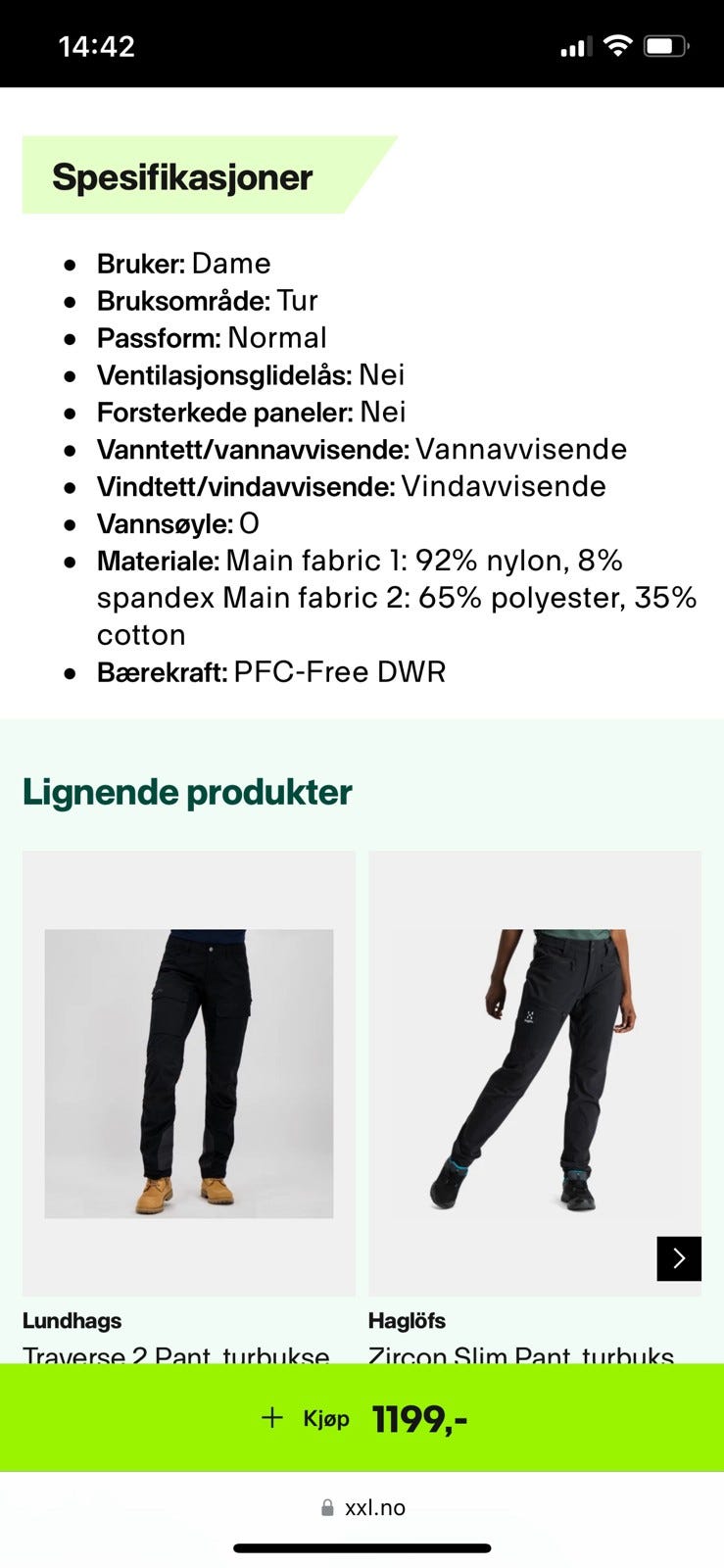
Task: Open the Lignende produkter section heading
Action: point(189,792)
